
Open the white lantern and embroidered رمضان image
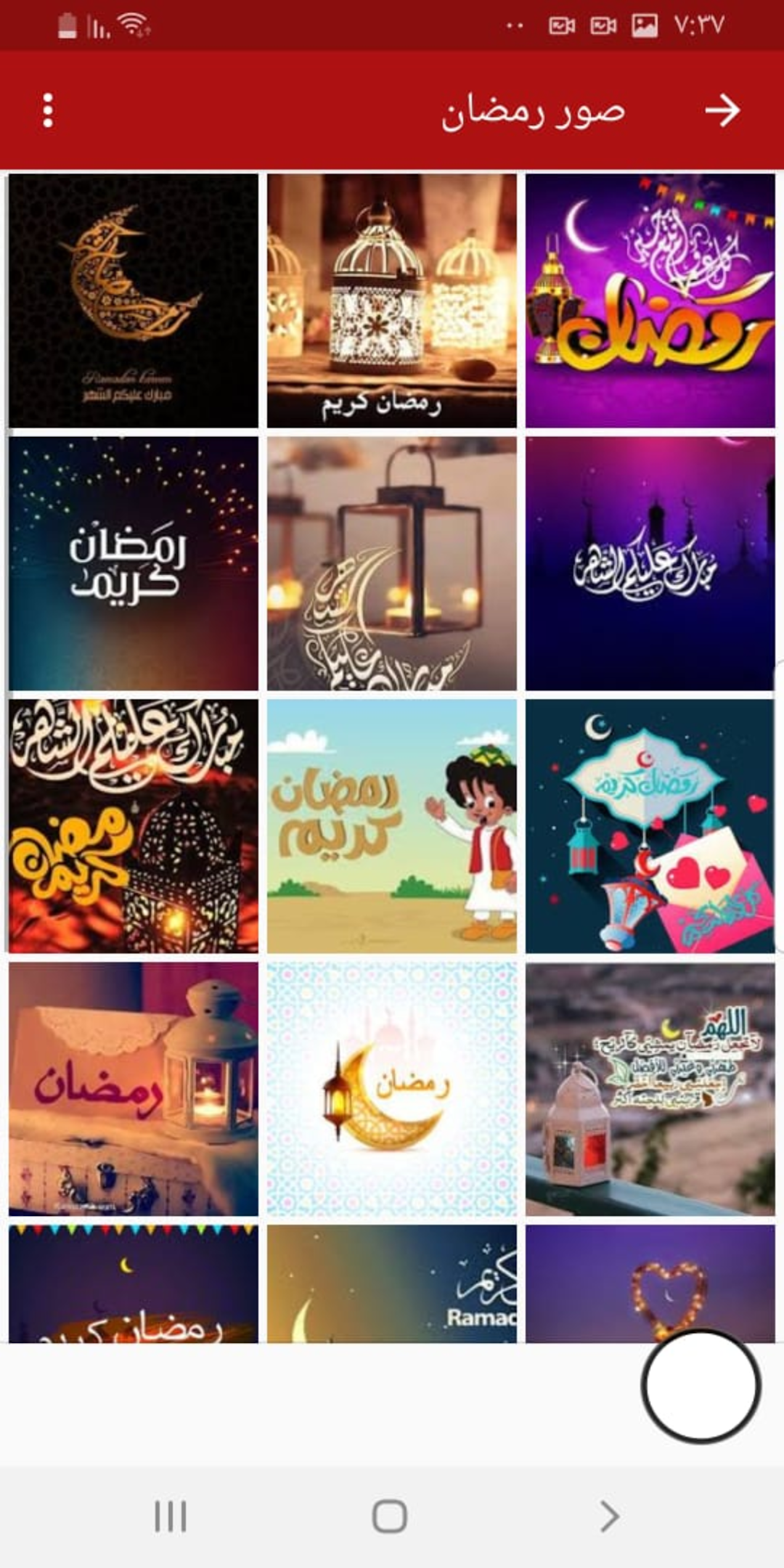point(134,1089)
